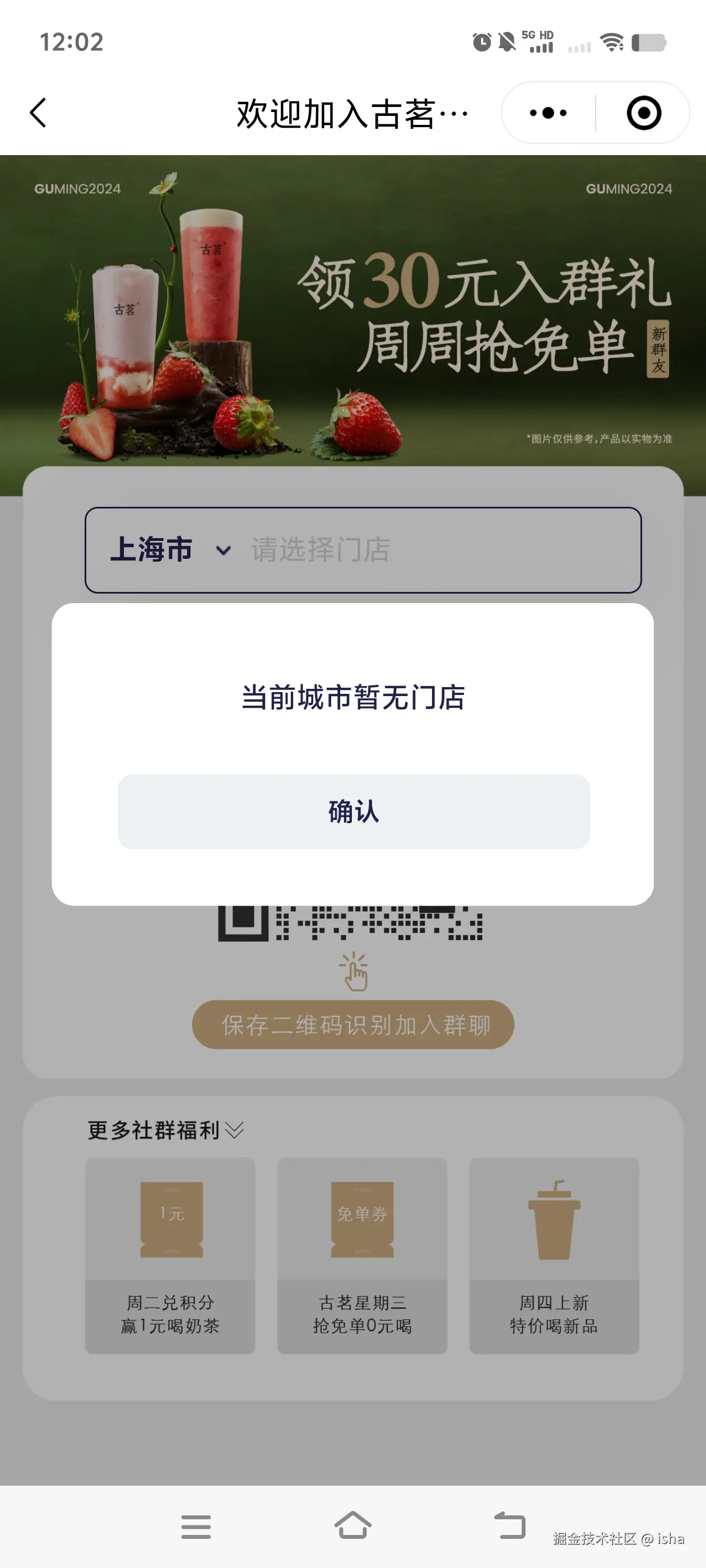This screenshot has height=1568, width=706.
Task: Tap the circular minimize capsule icon
Action: click(644, 113)
